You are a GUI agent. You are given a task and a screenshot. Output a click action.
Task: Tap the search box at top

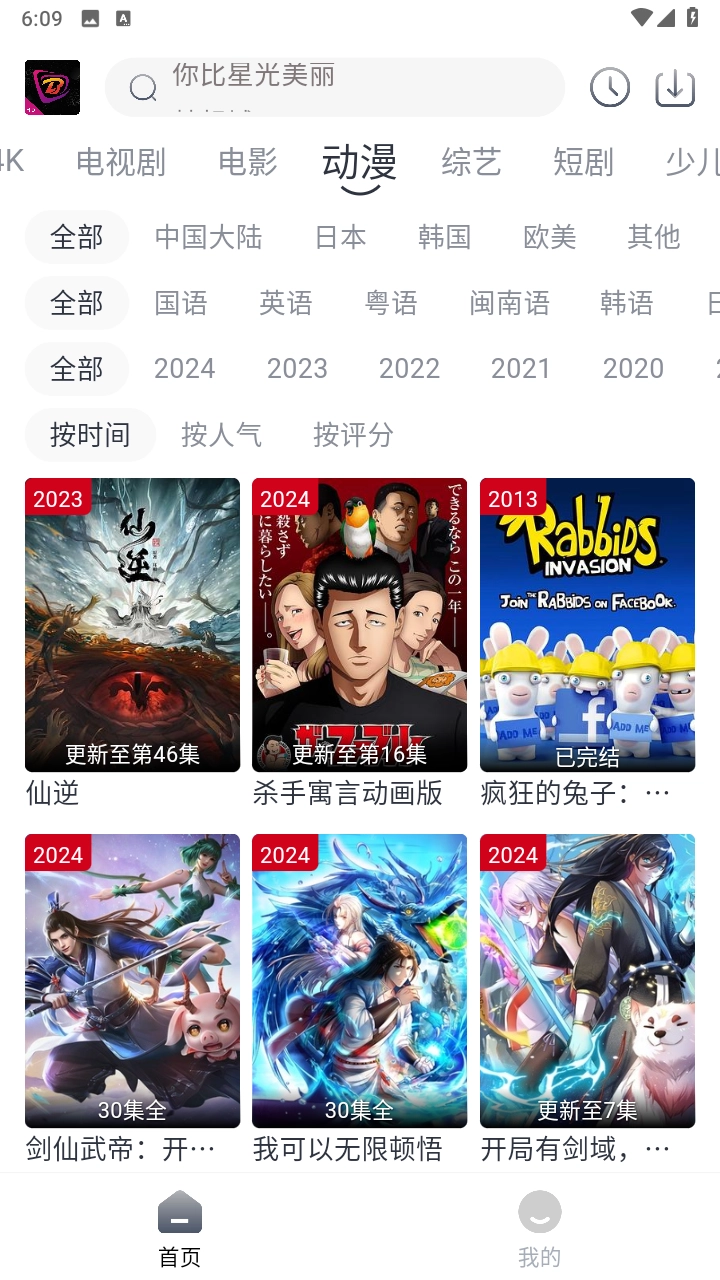[334, 87]
